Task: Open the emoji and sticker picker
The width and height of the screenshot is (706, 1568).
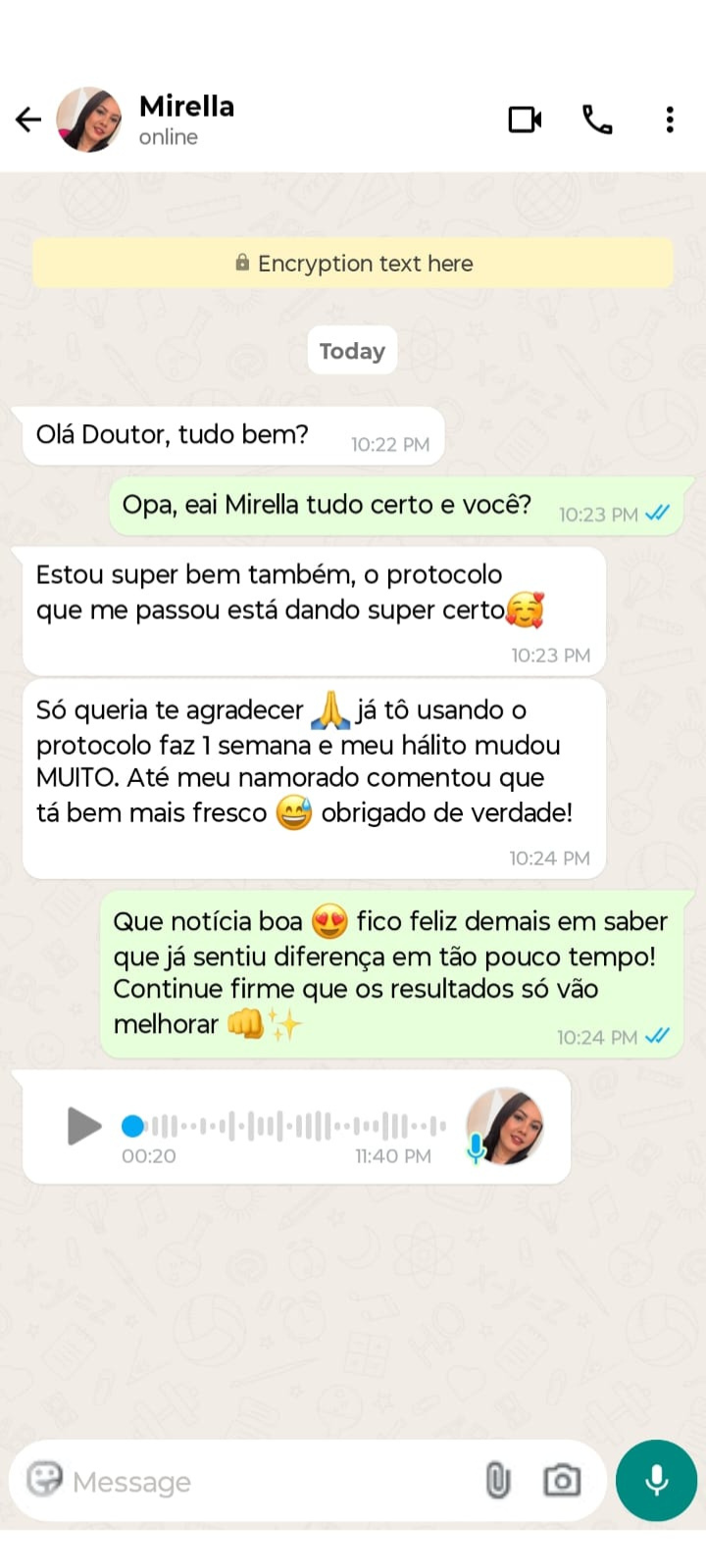Action: point(44,1479)
